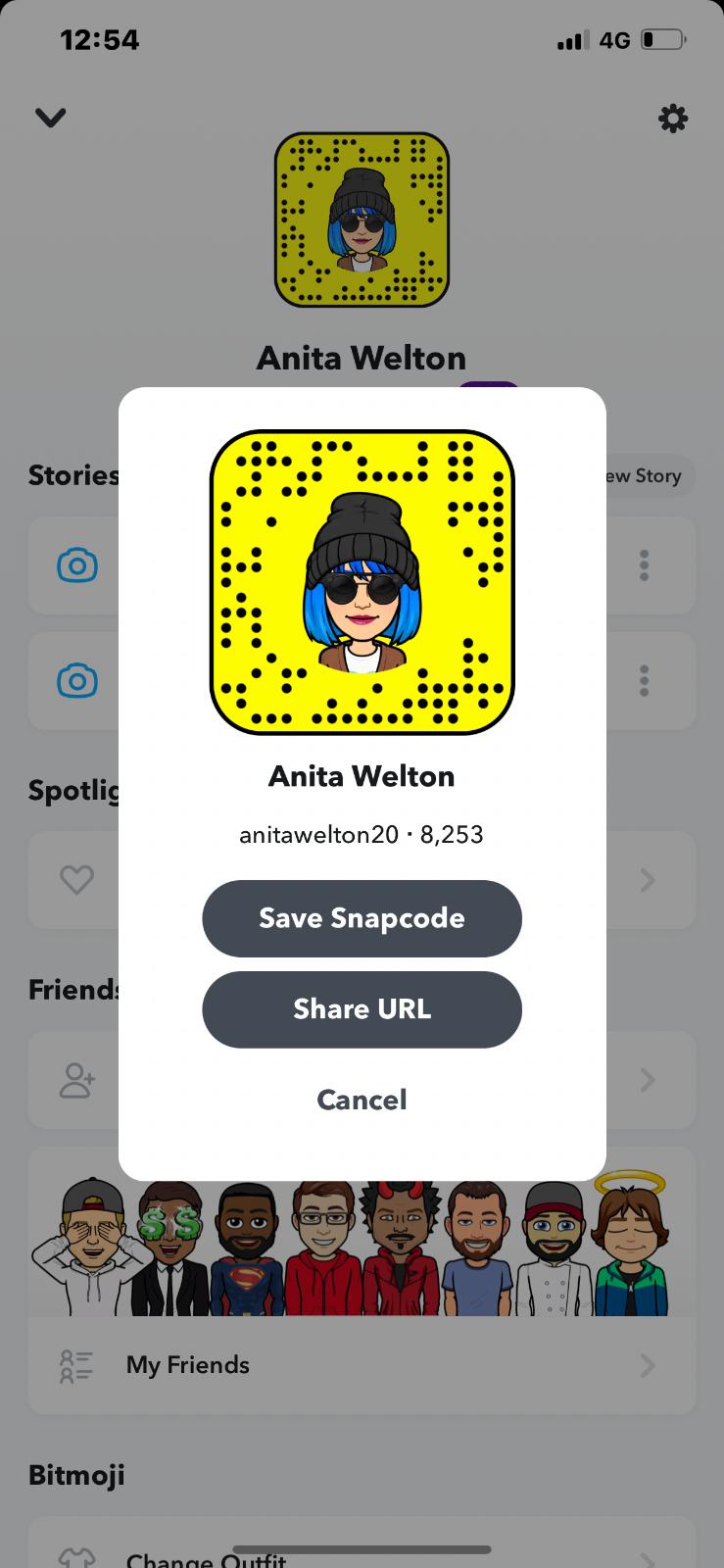Share the profile URL

(x=362, y=1009)
